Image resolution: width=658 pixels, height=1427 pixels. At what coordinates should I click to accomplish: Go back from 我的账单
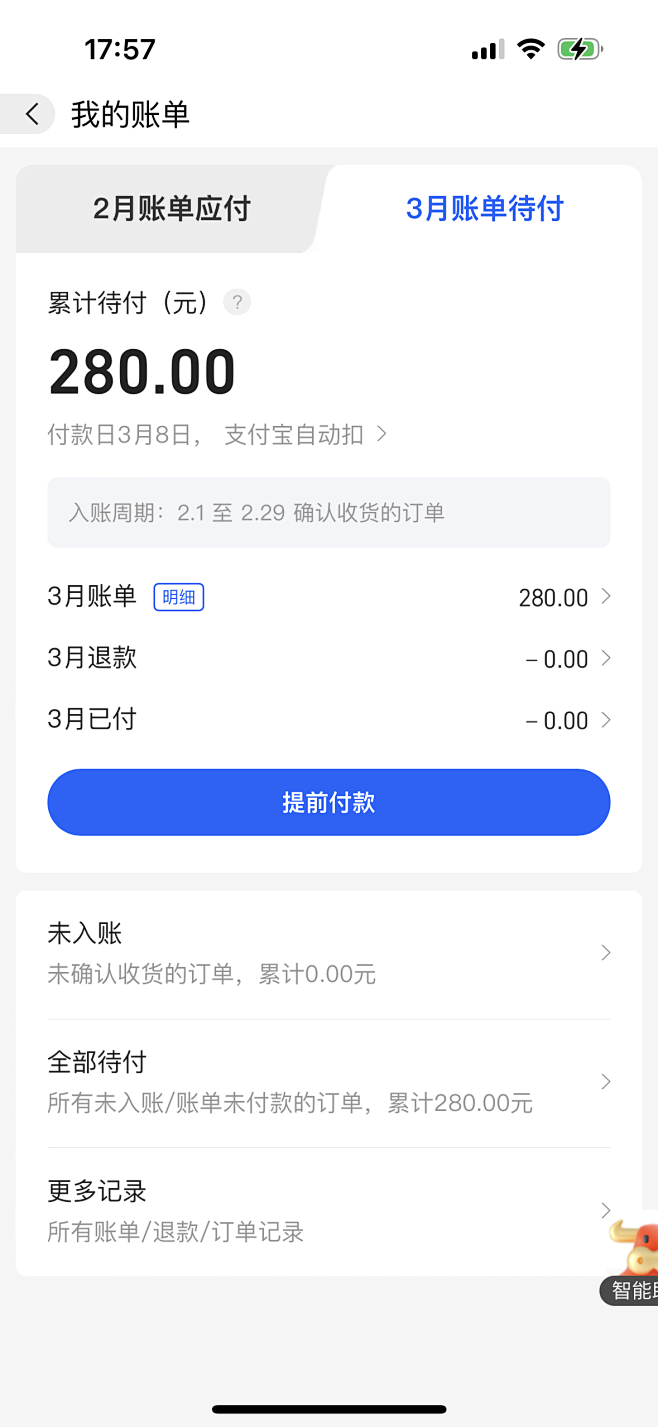(32, 115)
